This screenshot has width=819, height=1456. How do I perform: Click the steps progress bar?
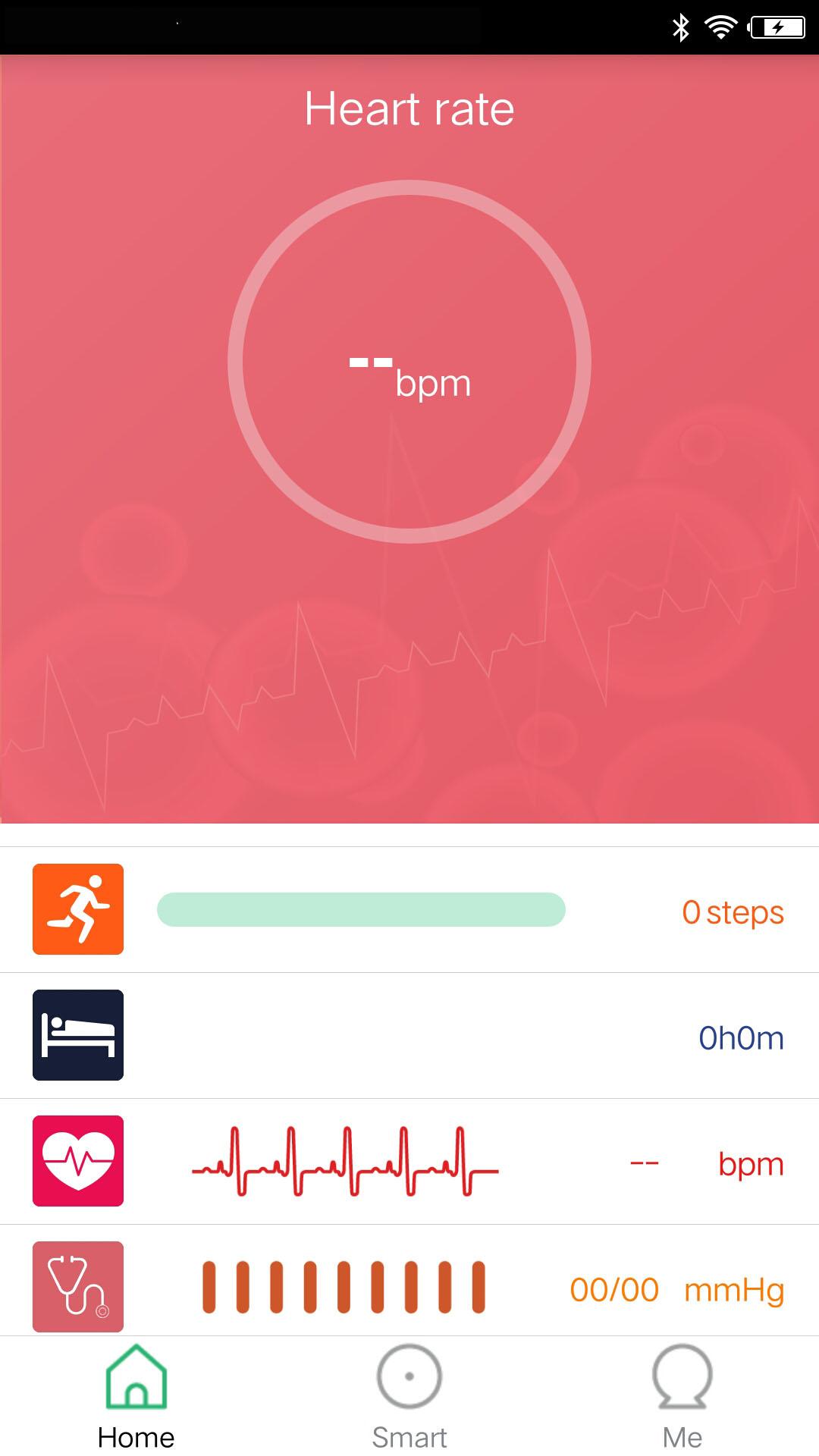(362, 912)
